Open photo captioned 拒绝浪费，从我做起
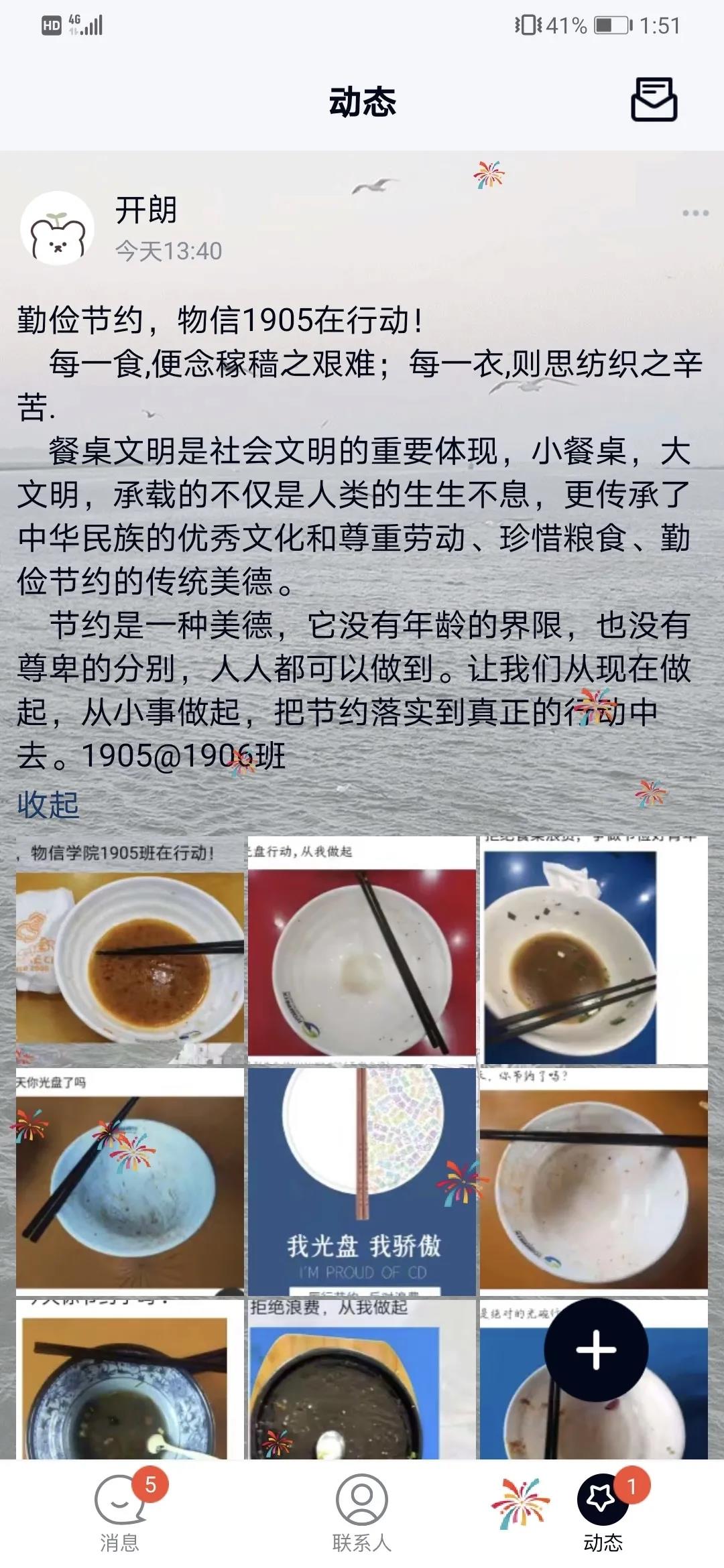724x1568 pixels. pyautogui.click(x=362, y=1380)
